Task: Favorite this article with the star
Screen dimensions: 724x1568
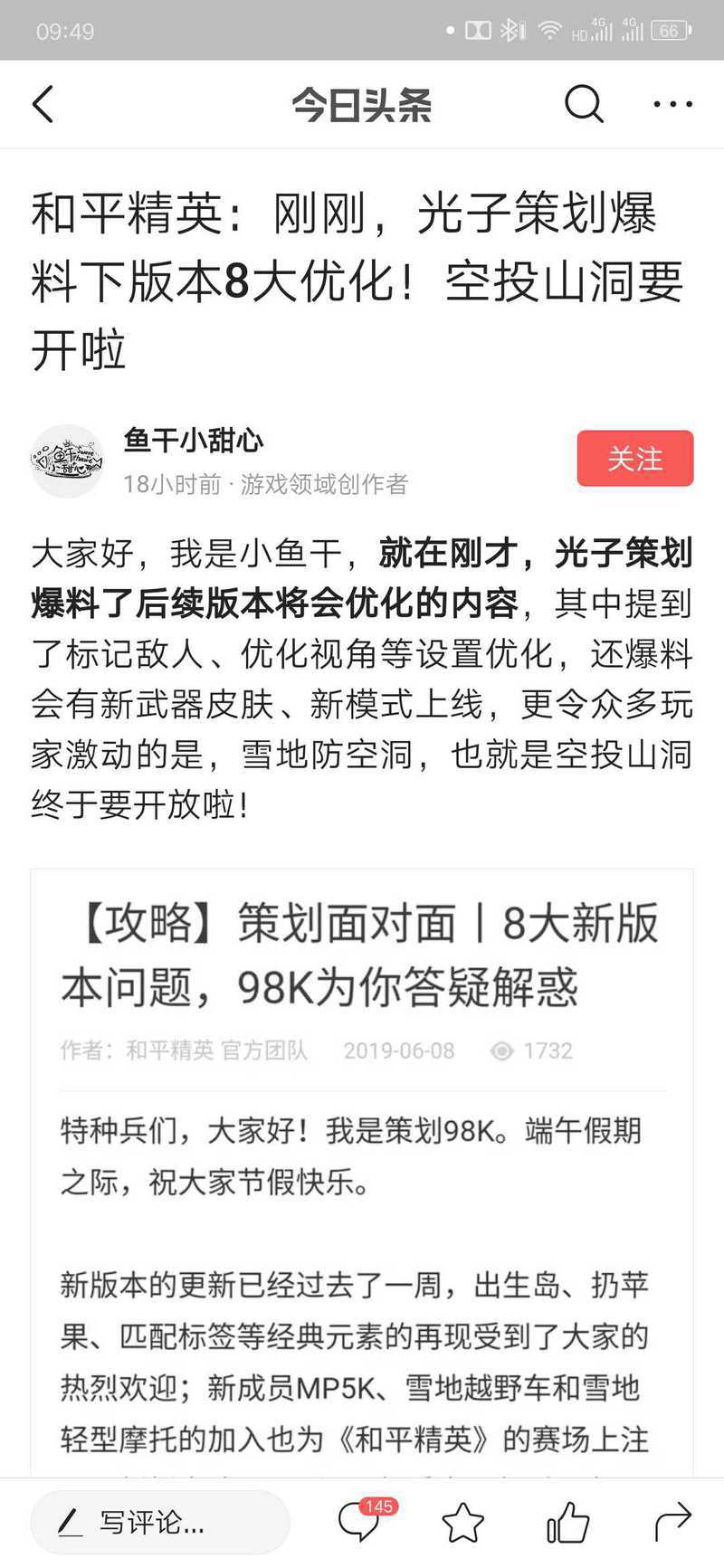Action: (x=462, y=1523)
